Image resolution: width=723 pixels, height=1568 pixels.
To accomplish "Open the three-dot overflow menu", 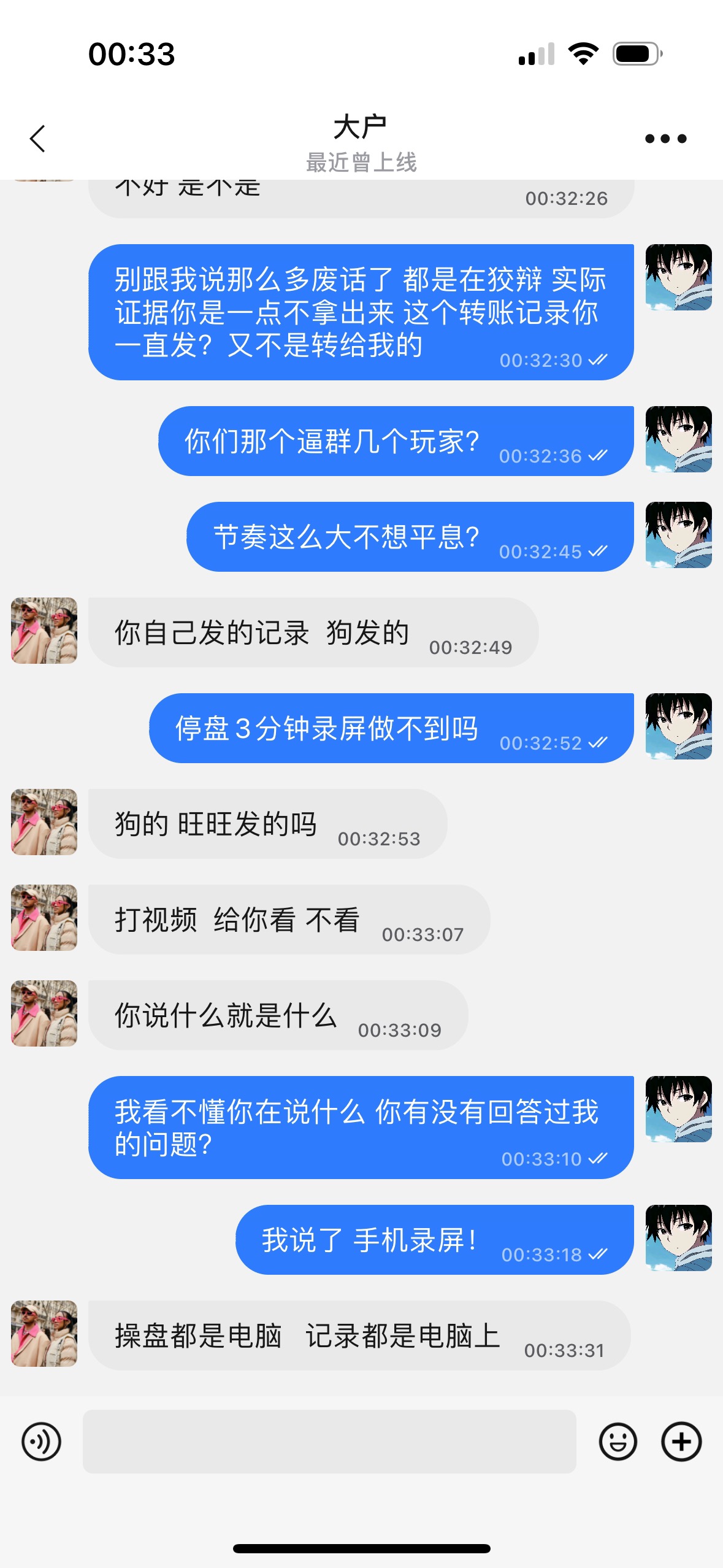I will (665, 139).
